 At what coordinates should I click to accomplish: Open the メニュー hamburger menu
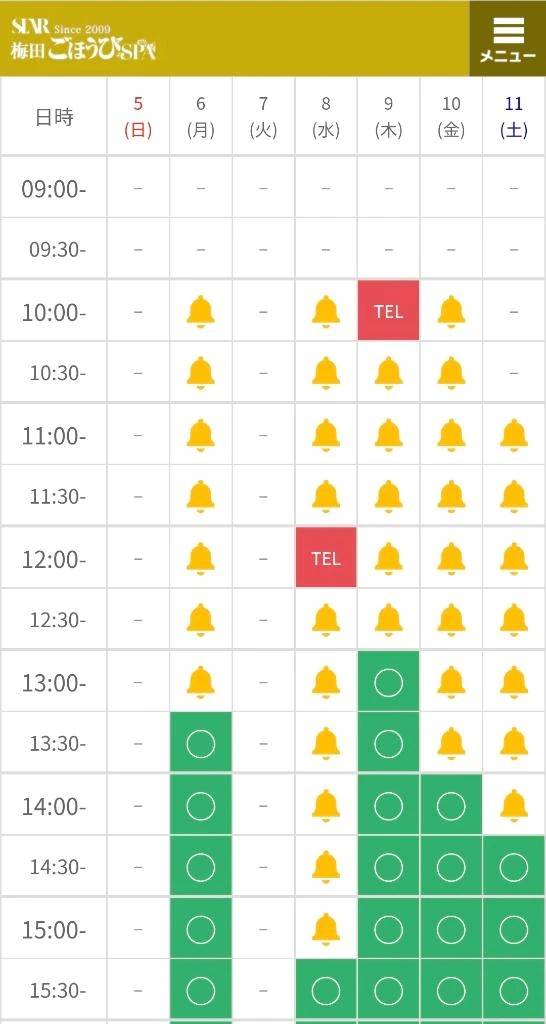[507, 39]
